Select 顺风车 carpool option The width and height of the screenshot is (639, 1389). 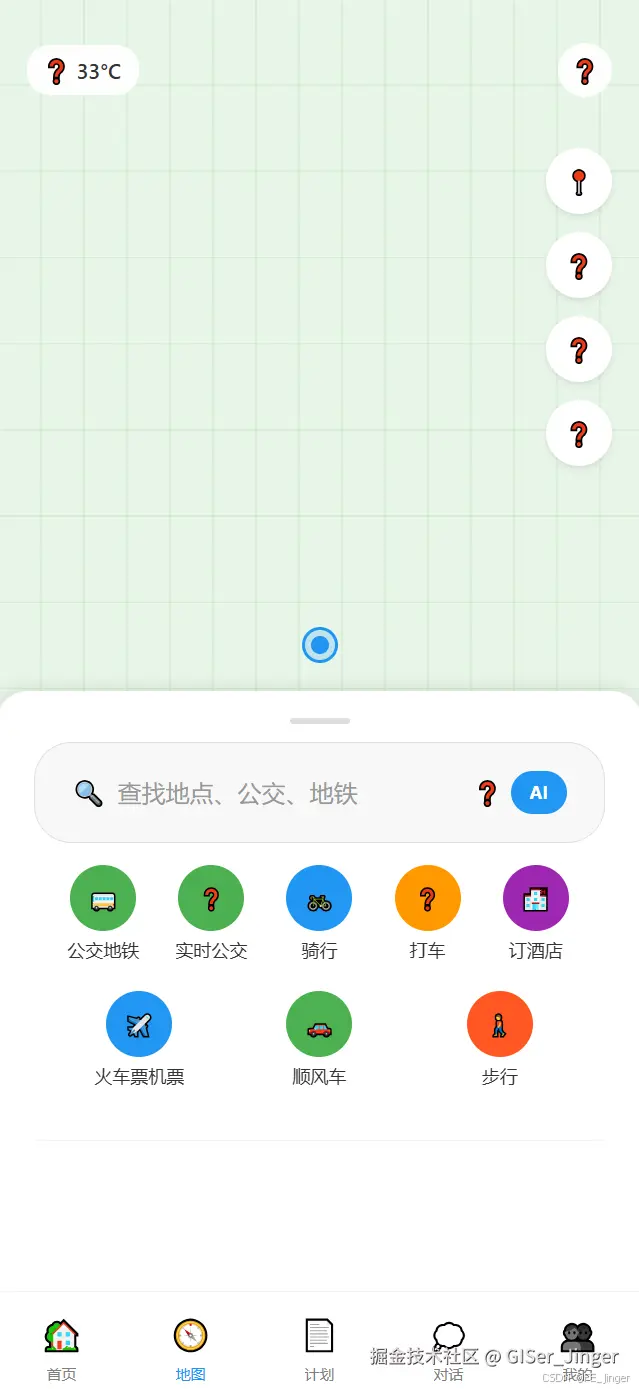click(x=319, y=1024)
